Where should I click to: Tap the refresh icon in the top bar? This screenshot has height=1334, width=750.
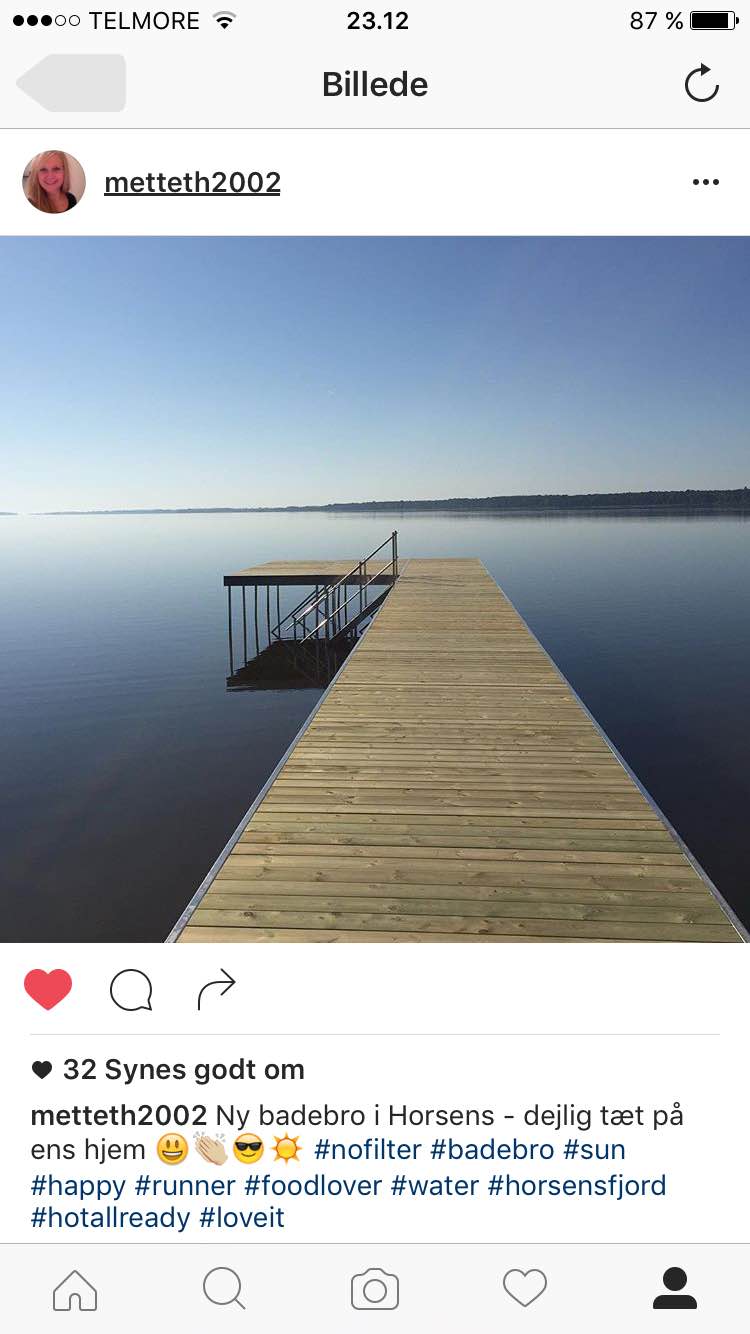(702, 84)
